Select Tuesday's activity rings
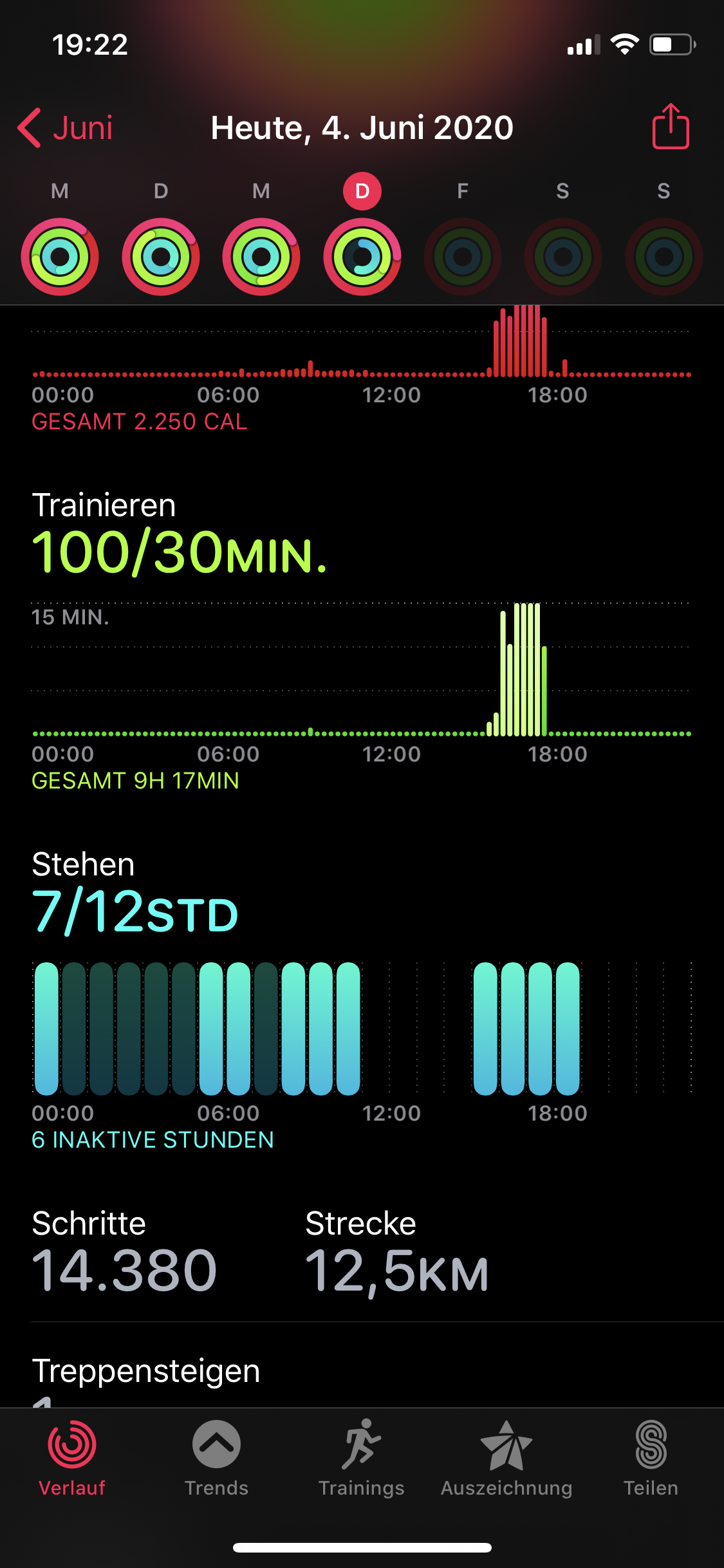724x1568 pixels. point(161,257)
